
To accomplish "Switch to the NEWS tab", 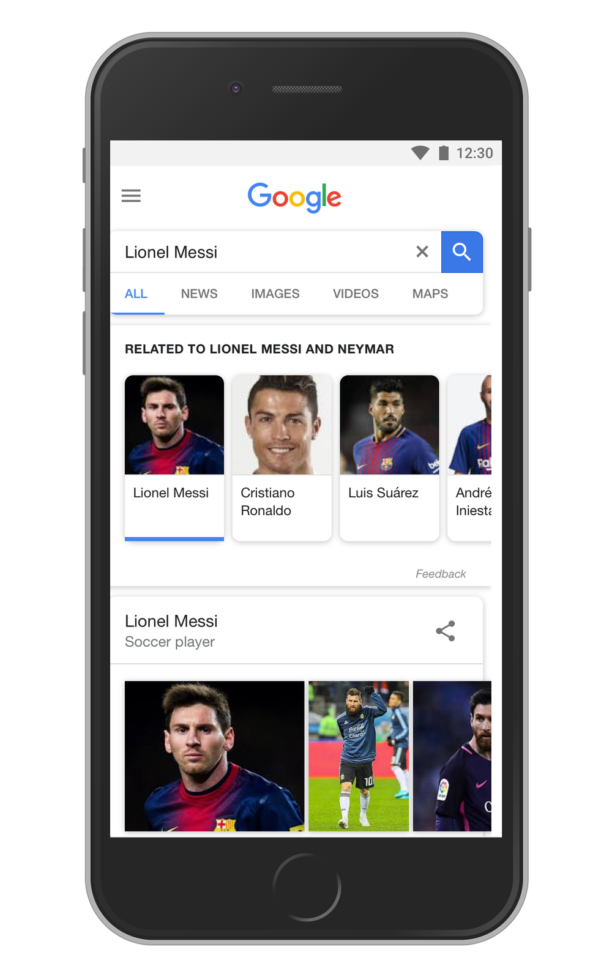I will [199, 294].
